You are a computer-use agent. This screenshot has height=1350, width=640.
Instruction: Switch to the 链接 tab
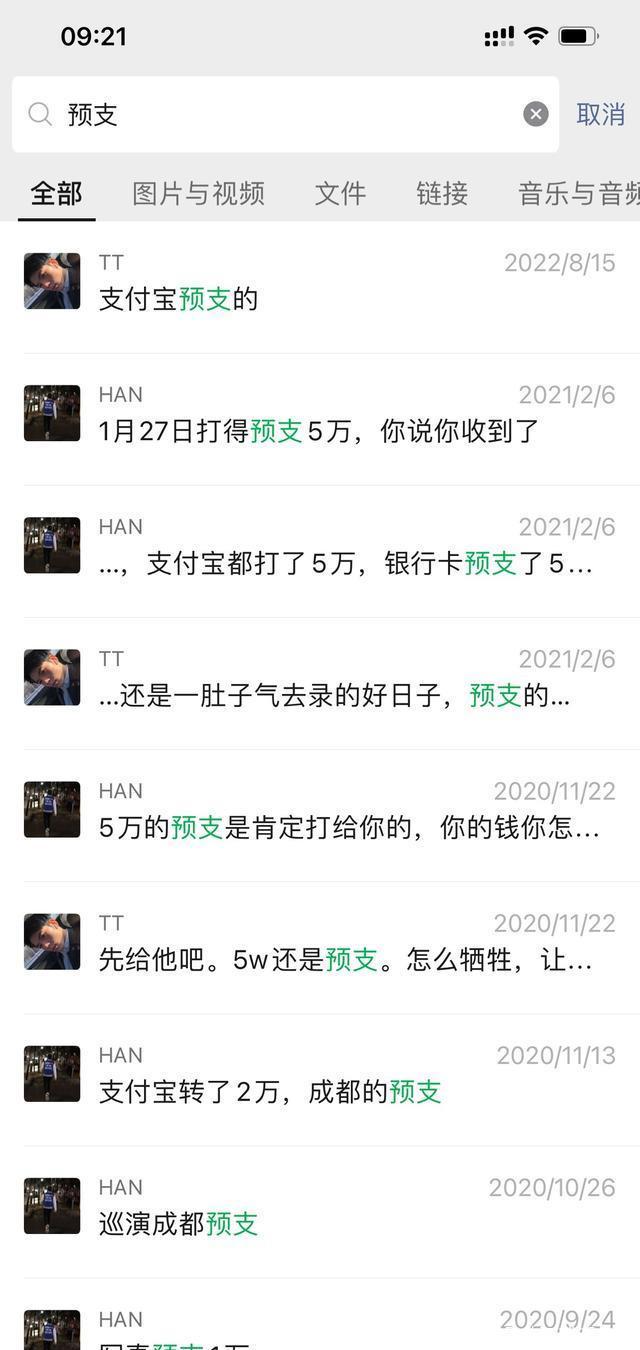point(442,193)
